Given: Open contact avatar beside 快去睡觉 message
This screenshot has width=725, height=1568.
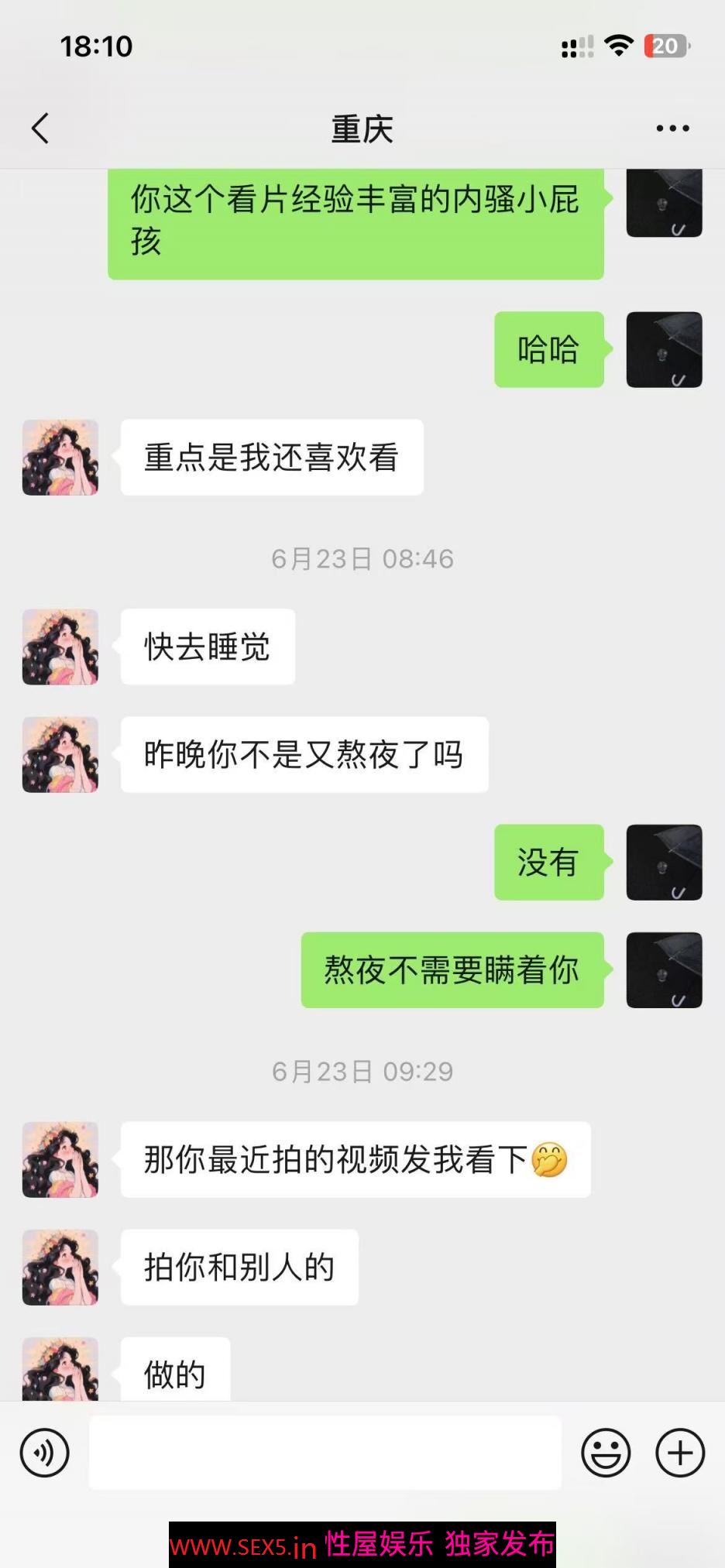Looking at the screenshot, I should pyautogui.click(x=60, y=647).
